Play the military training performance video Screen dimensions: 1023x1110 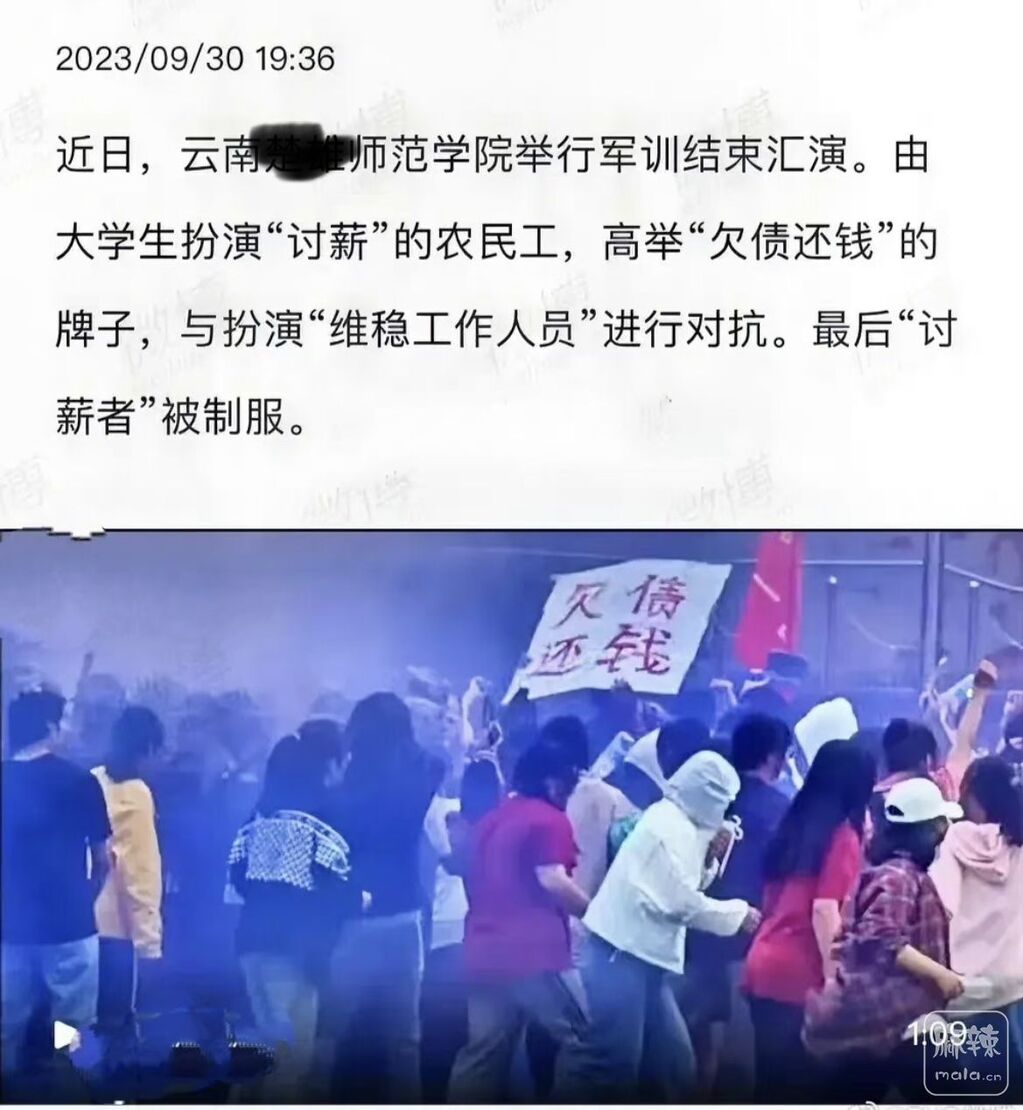coord(66,1034)
